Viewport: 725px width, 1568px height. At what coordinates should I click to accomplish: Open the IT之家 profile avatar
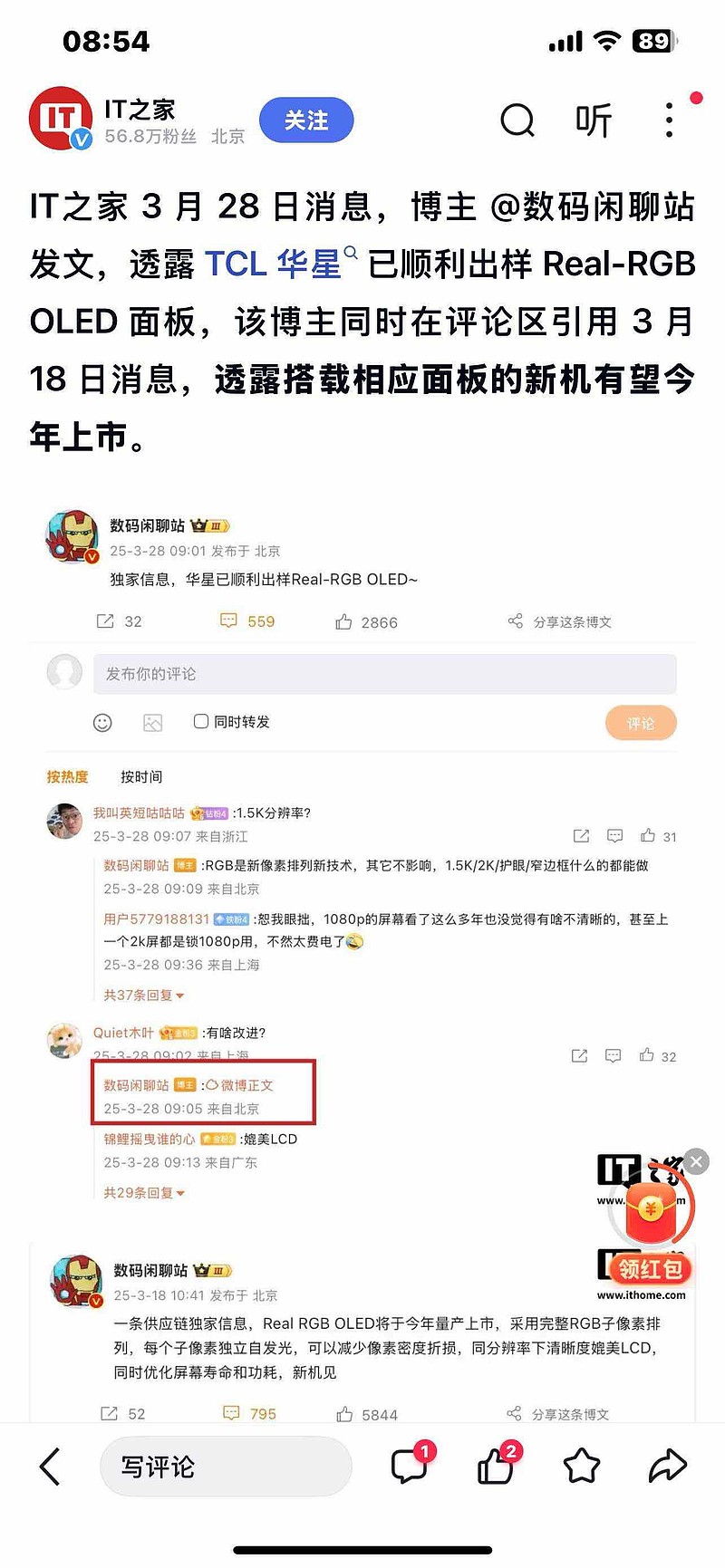point(60,119)
